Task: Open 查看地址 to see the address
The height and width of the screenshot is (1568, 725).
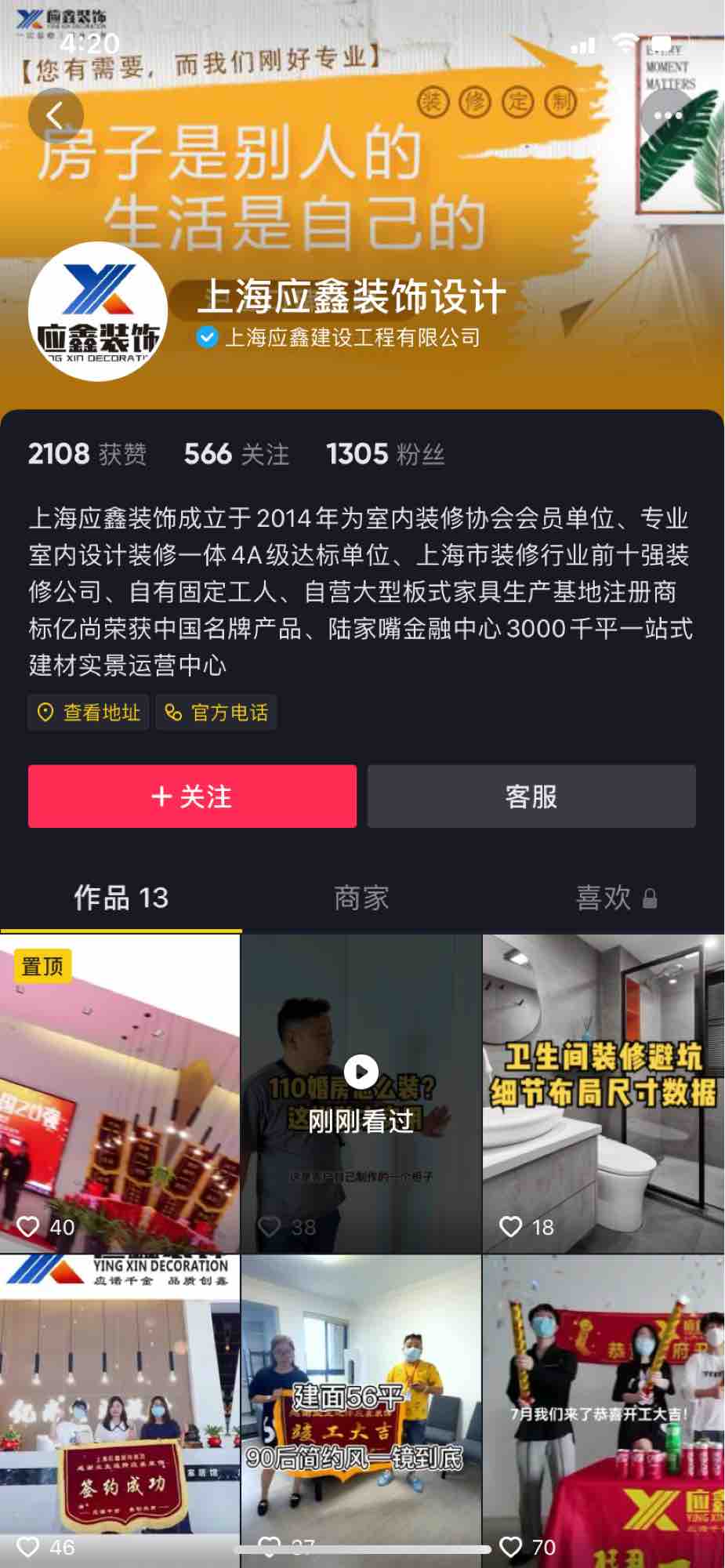Action: (x=89, y=713)
